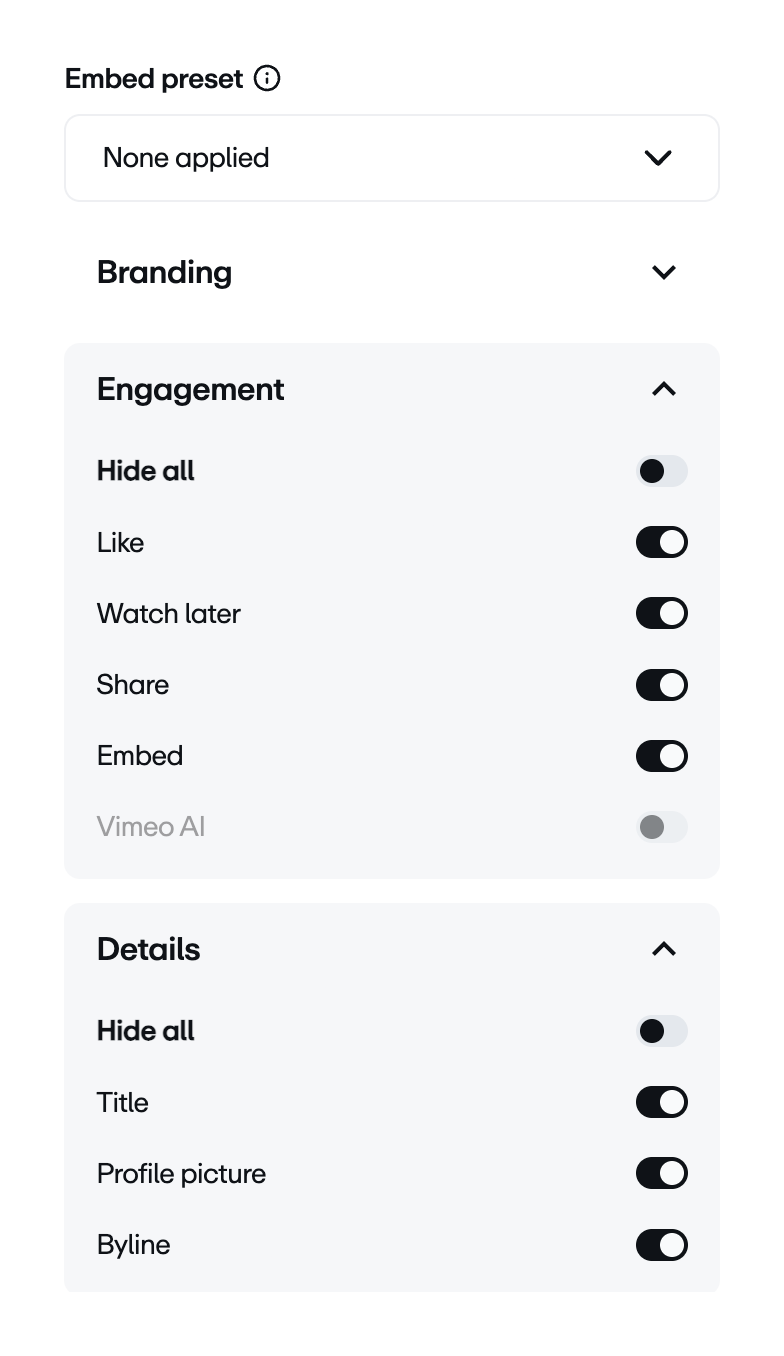Disable the Share toggle
The image size is (784, 1356).
coord(662,685)
